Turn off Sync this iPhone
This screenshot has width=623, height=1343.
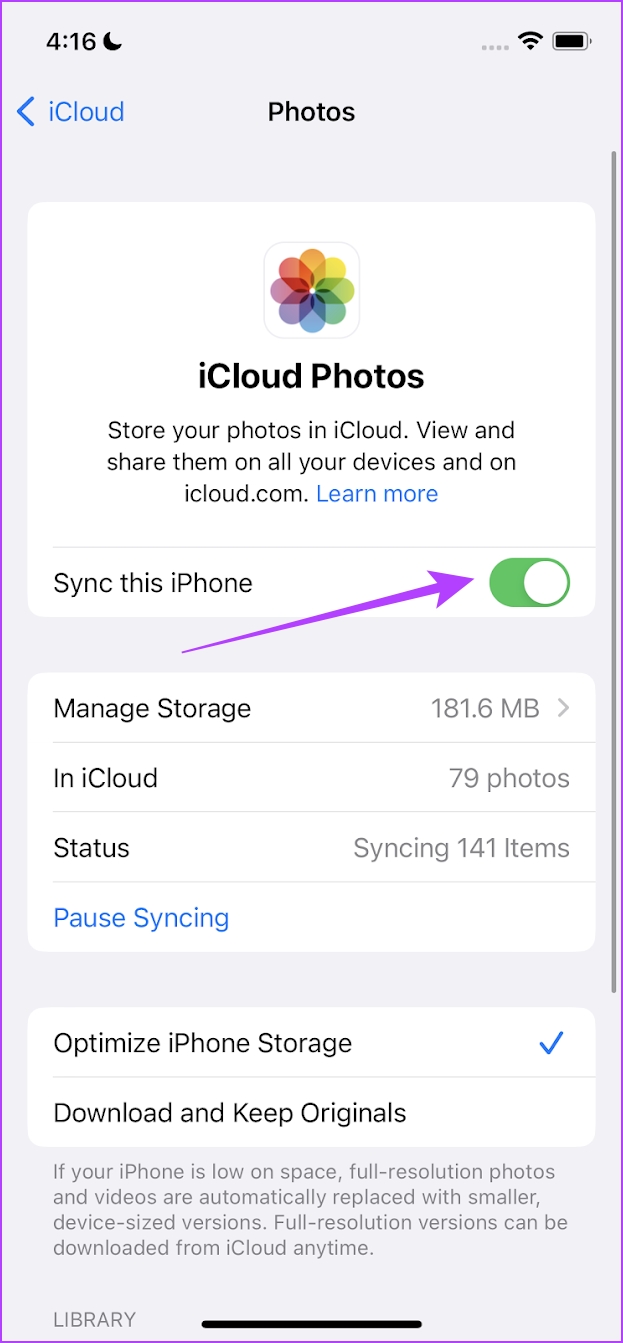coord(529,583)
